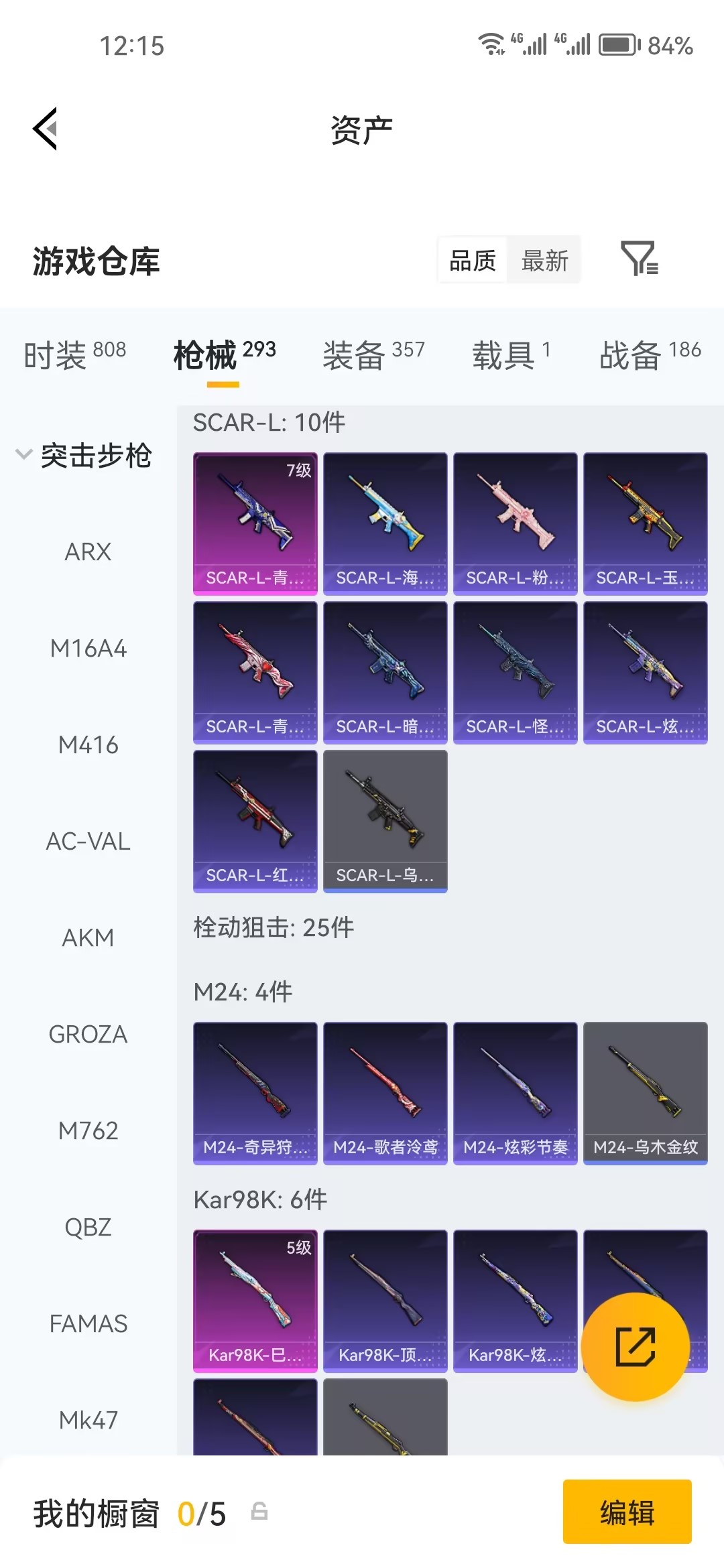Image resolution: width=724 pixels, height=1568 pixels.
Task: Tap the 编辑 button for 我的橱窗
Action: pos(627,1512)
